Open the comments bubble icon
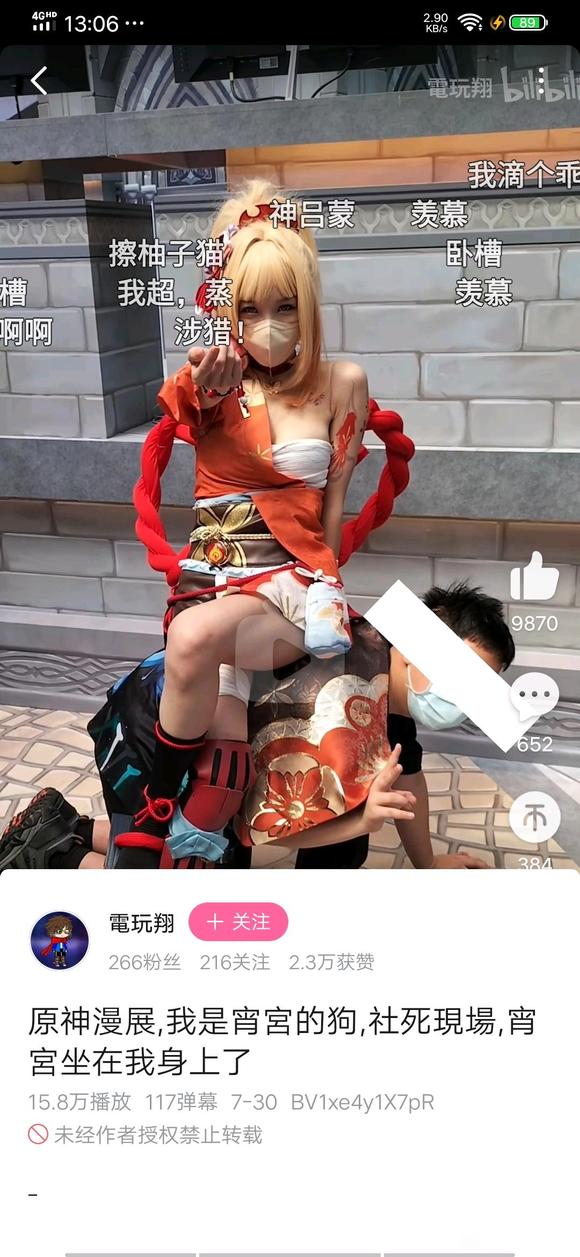Image resolution: width=580 pixels, height=1257 pixels. [x=534, y=697]
